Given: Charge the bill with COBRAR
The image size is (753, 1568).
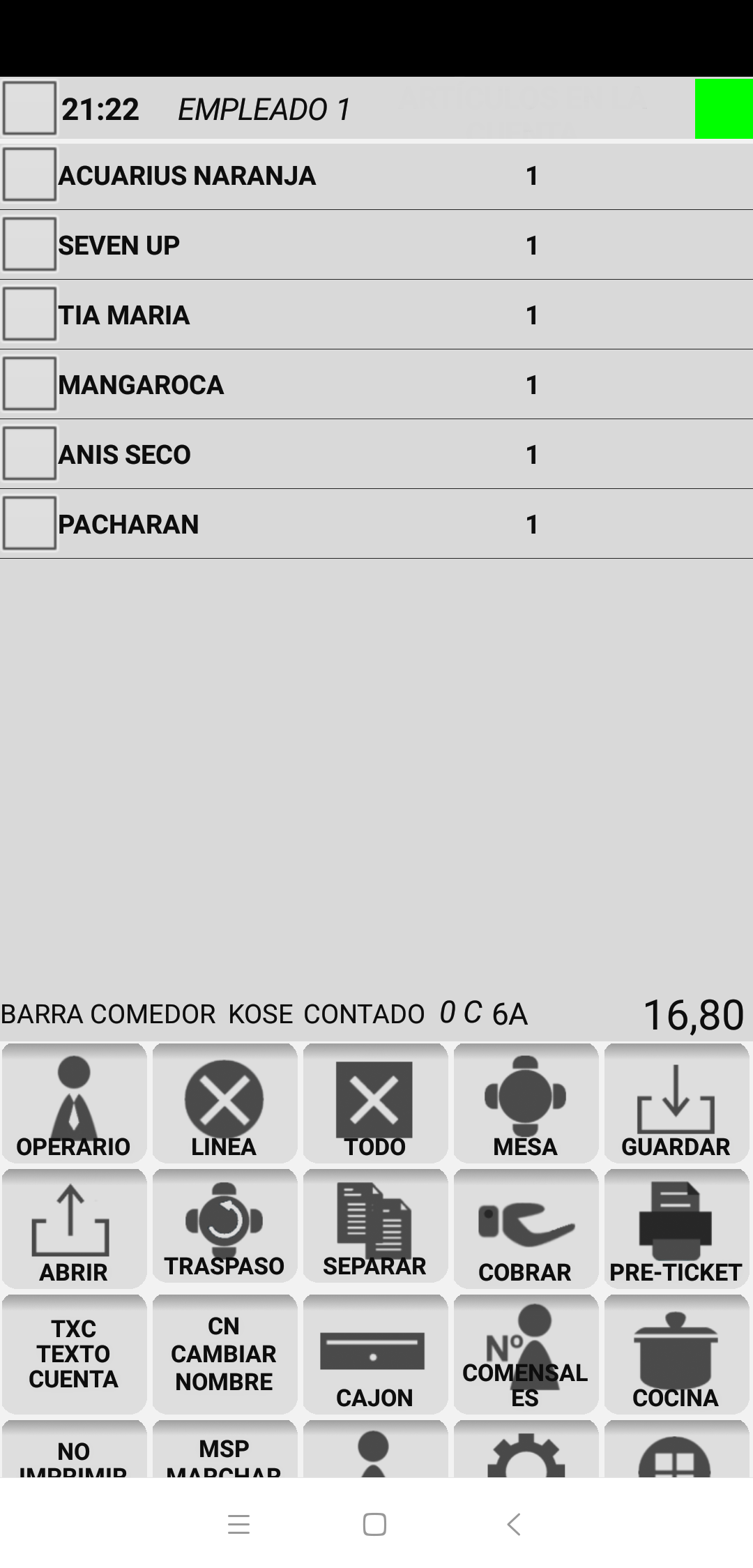Looking at the screenshot, I should tap(526, 1228).
